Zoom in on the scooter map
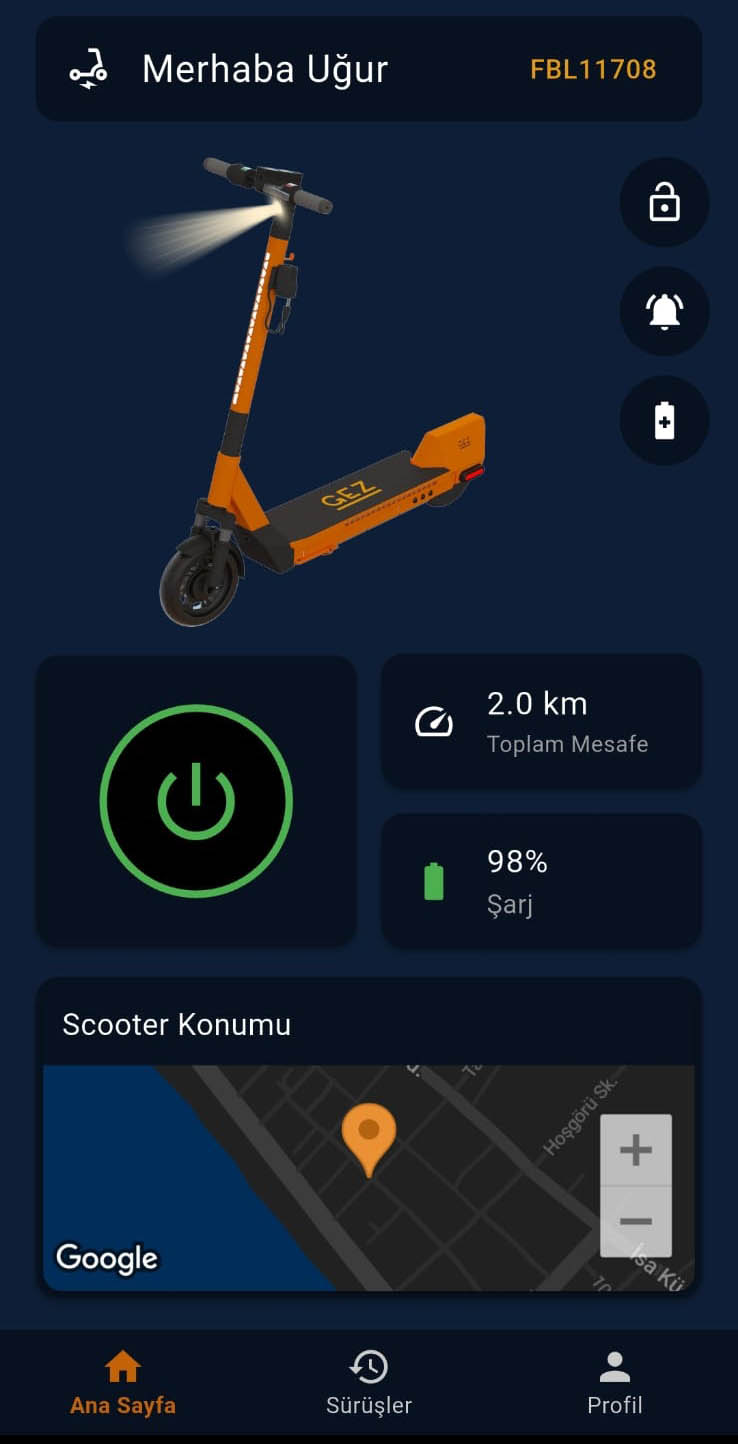The image size is (738, 1444). 635,1150
